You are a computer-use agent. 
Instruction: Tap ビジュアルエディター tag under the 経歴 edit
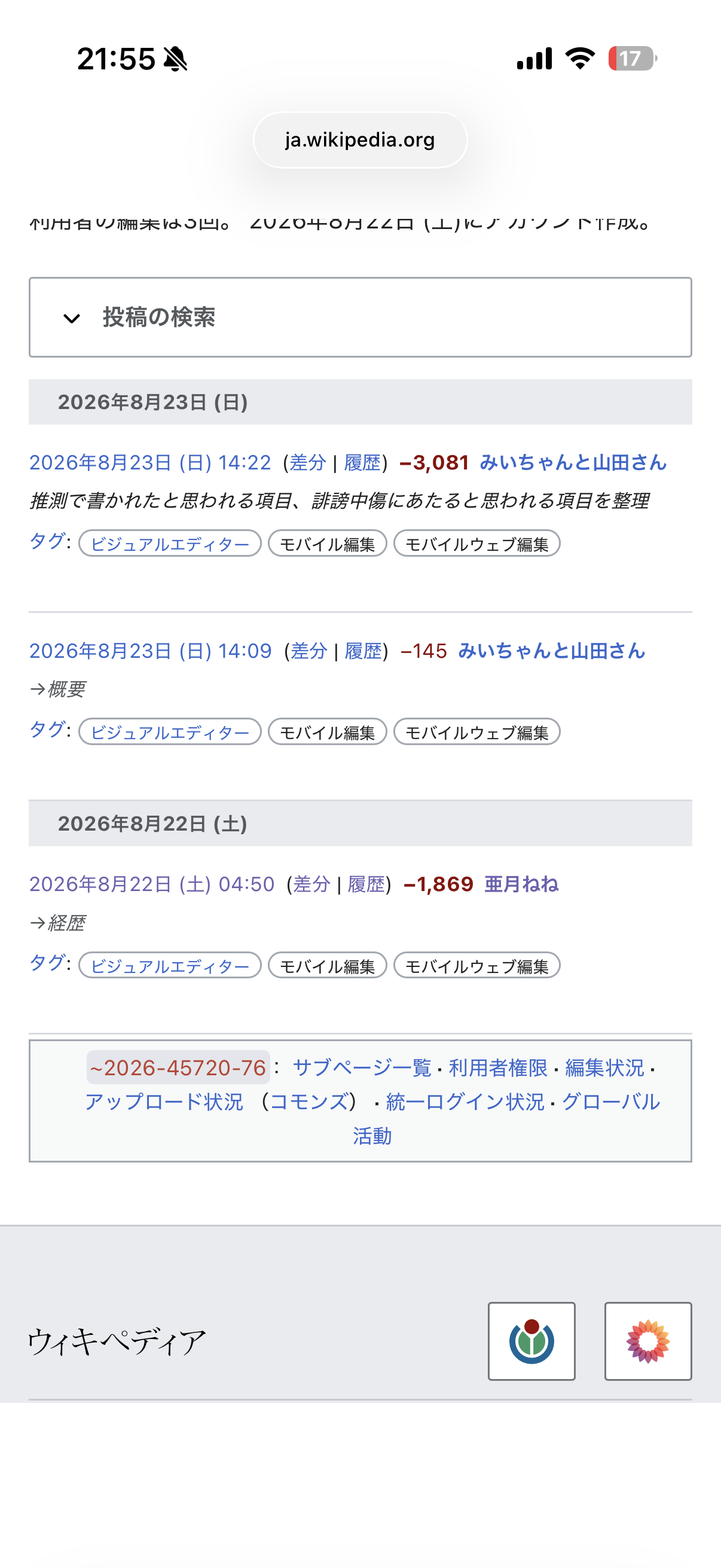pyautogui.click(x=170, y=965)
